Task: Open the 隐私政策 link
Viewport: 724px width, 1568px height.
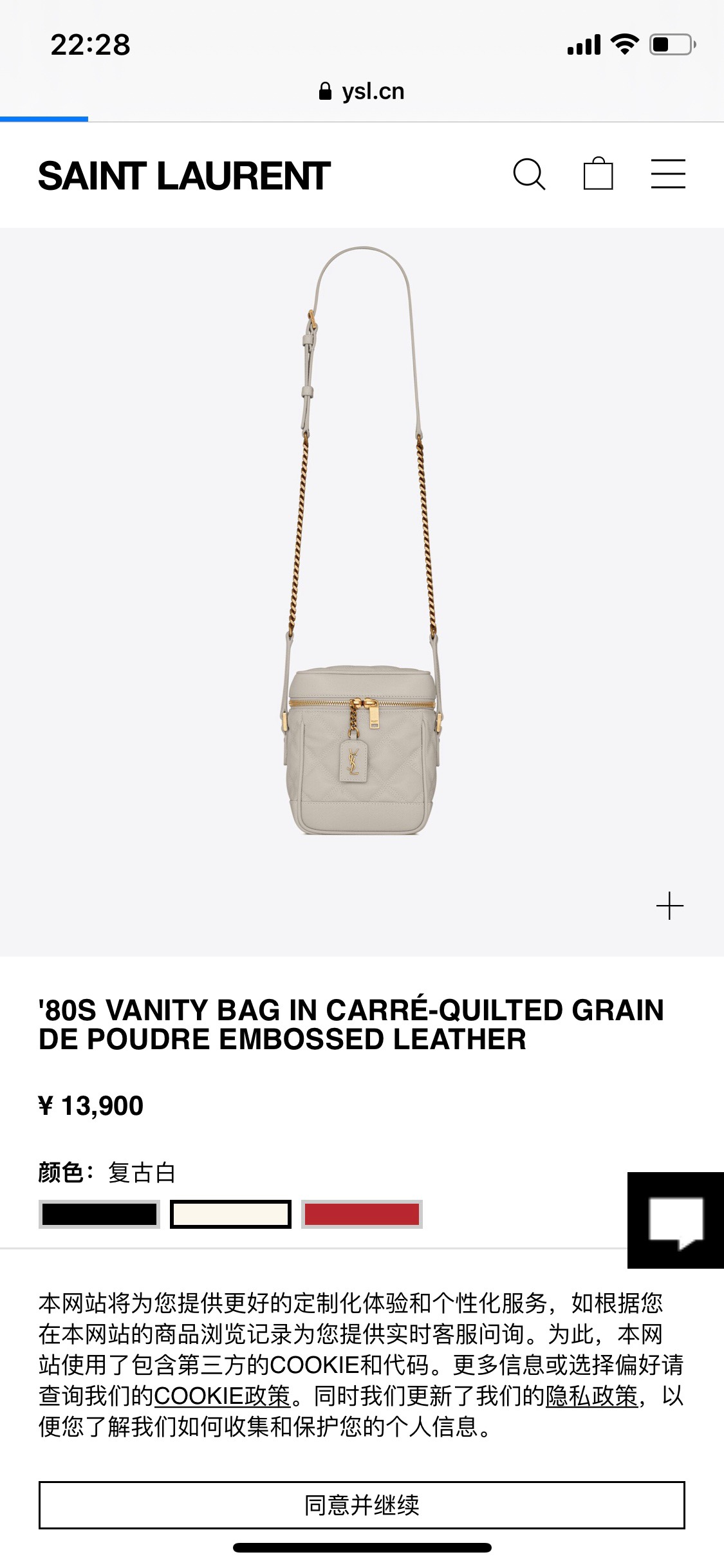Action: [591, 1395]
